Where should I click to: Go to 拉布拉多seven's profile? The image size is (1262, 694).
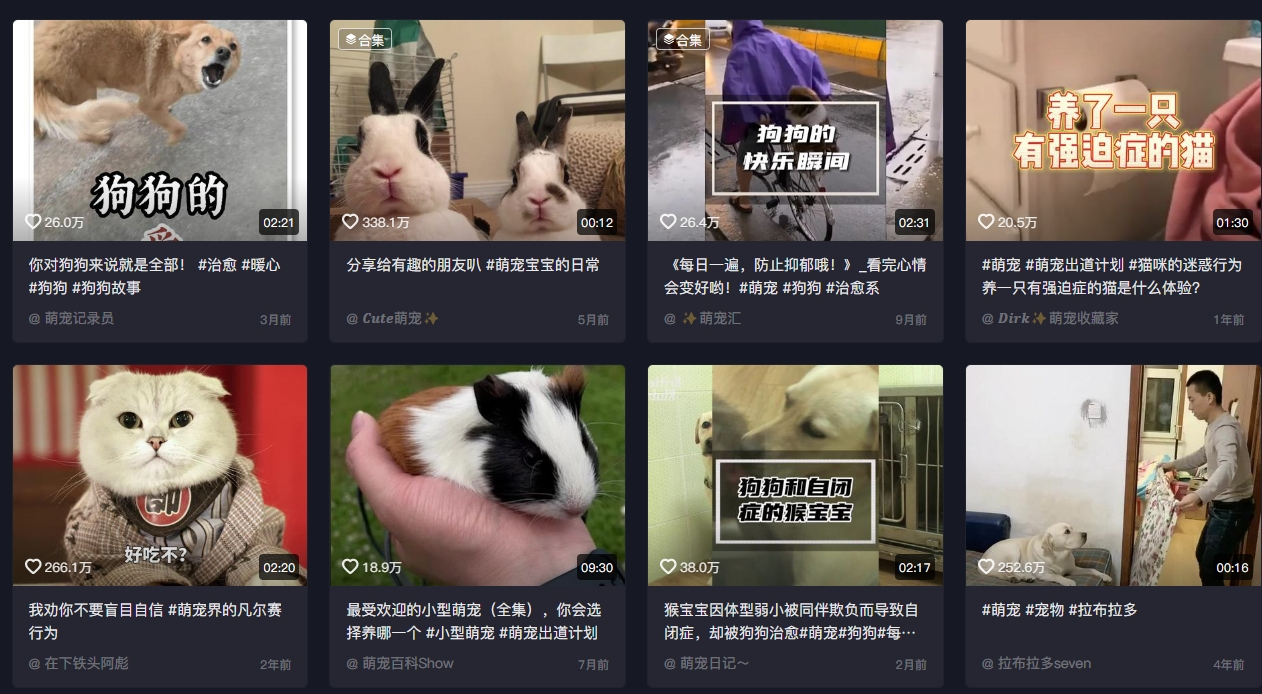tap(1044, 663)
